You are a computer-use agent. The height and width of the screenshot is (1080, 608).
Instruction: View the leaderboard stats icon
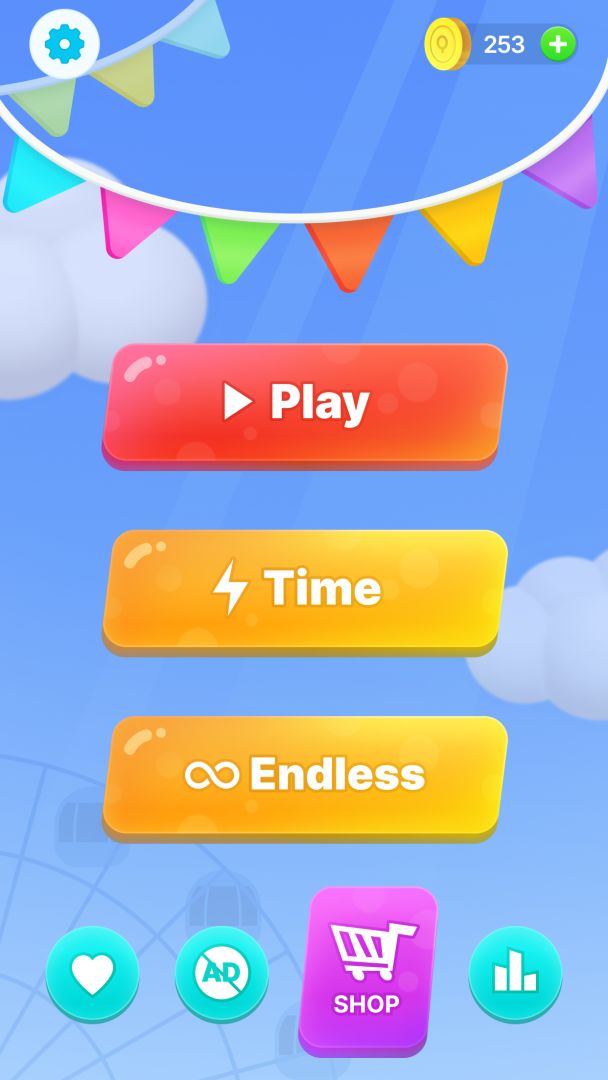515,973
